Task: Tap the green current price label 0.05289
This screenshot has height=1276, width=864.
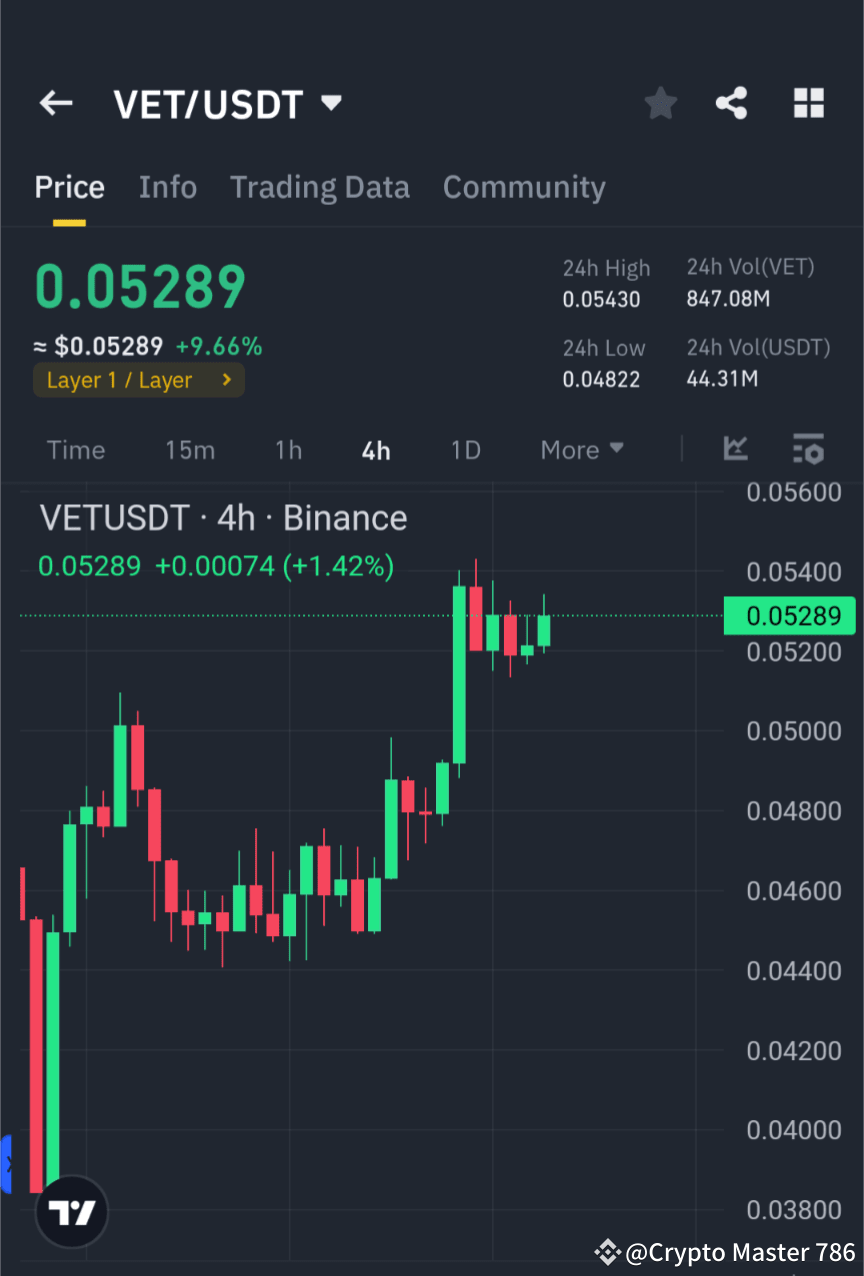Action: [789, 616]
